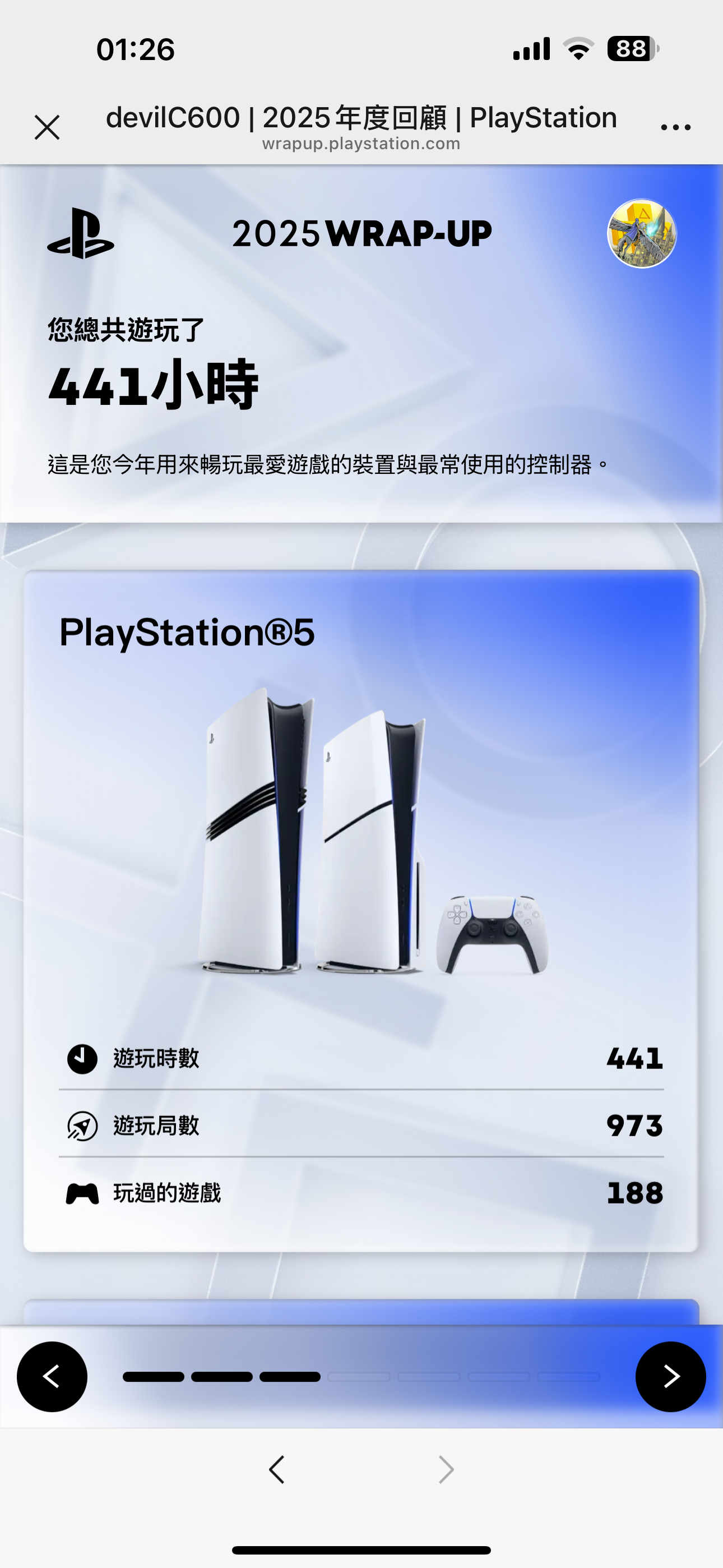
Task: Return to the previous Wrap-Up slide
Action: tap(52, 1376)
